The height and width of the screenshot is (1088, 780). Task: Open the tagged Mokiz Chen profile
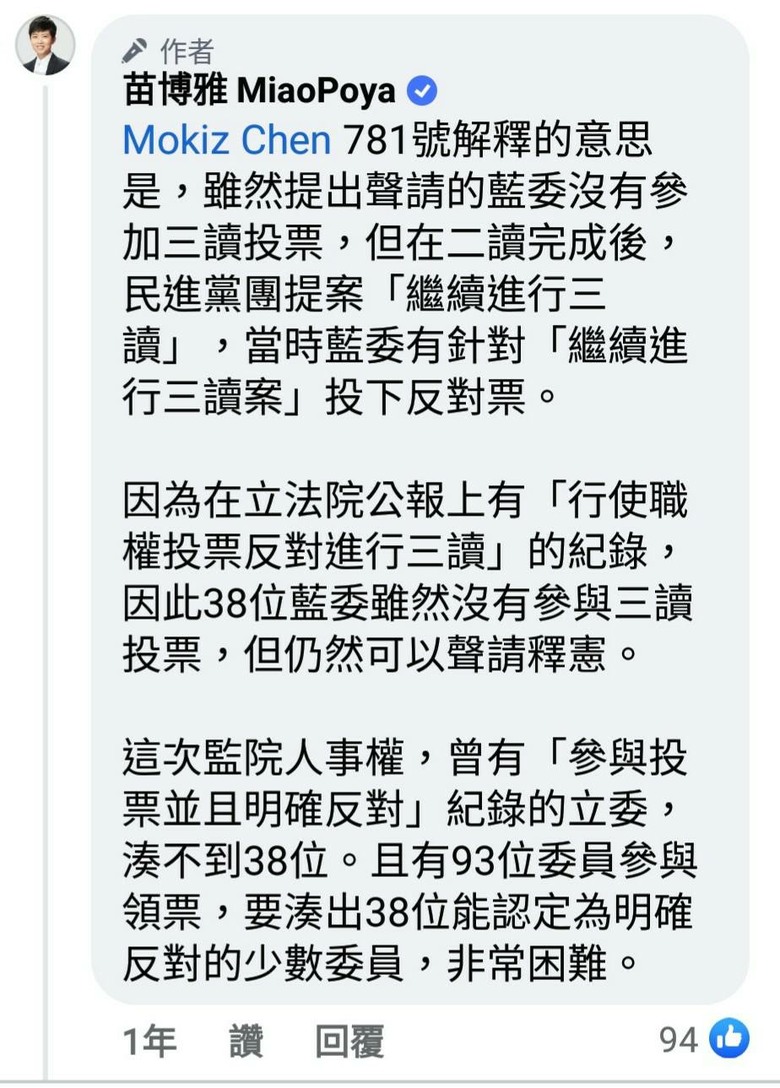pos(227,139)
